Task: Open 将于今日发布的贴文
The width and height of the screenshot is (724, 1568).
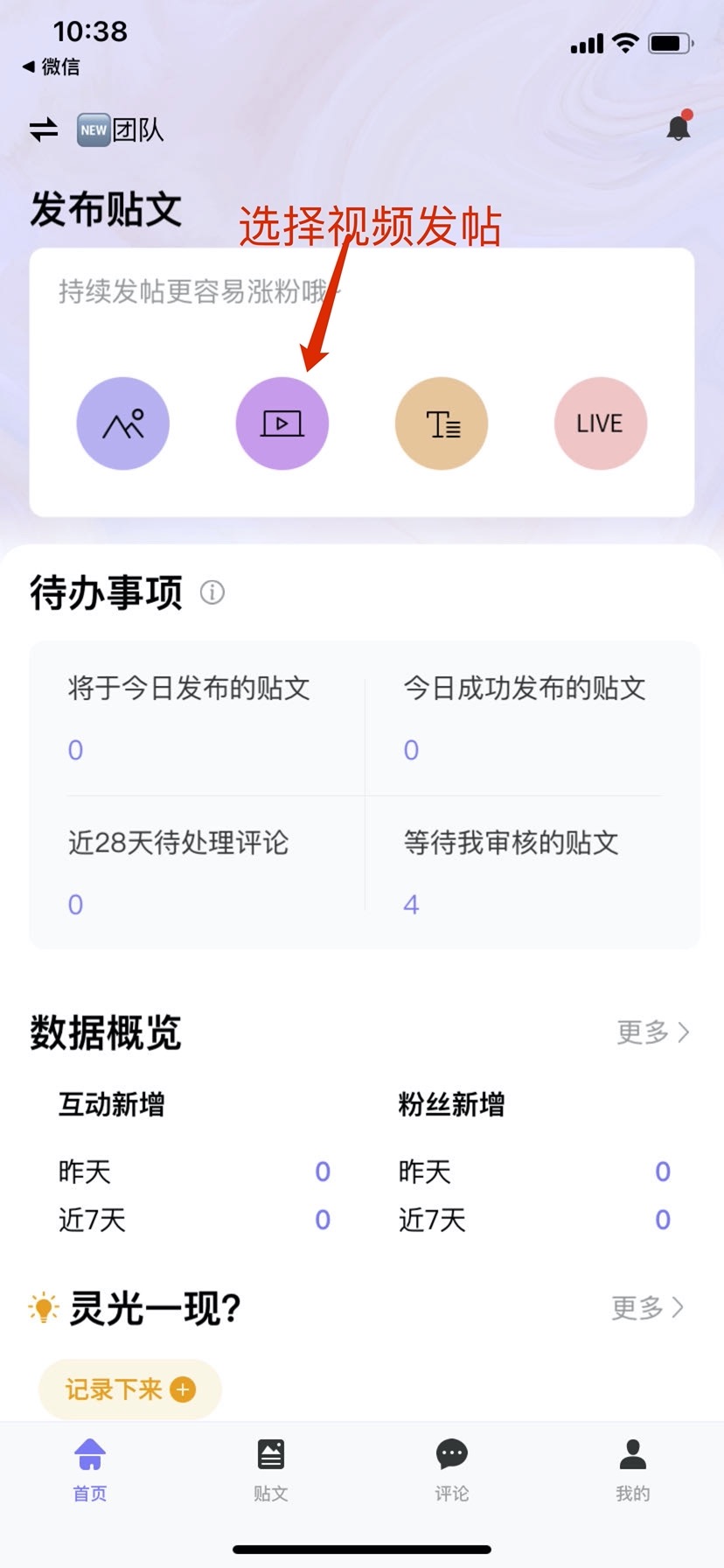Action: [x=190, y=717]
